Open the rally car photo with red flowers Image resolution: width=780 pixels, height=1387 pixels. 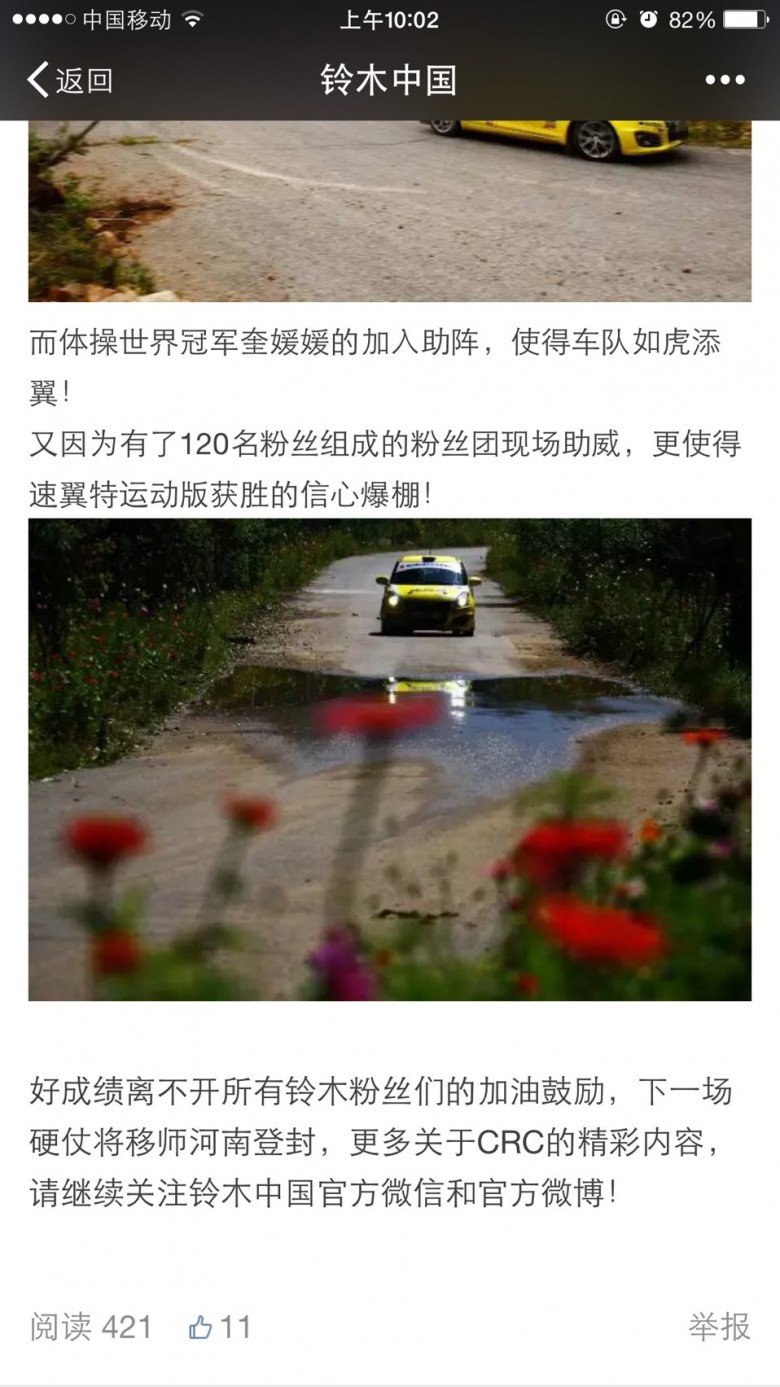pyautogui.click(x=390, y=758)
